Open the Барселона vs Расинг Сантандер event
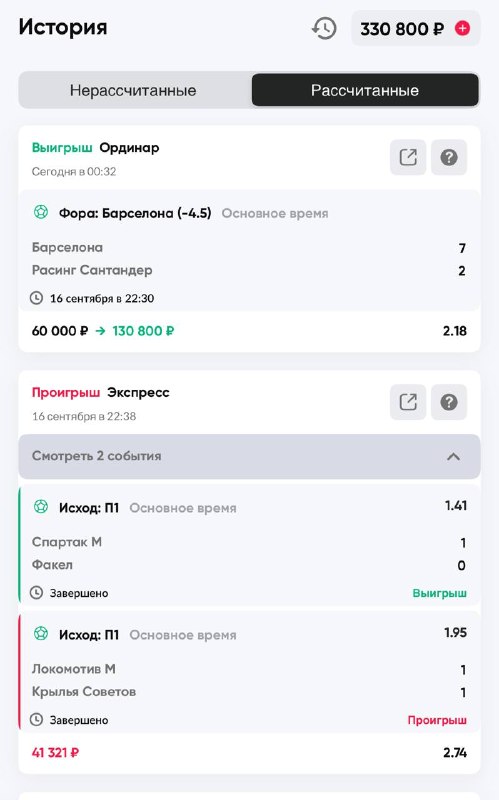This screenshot has width=499, height=800. (x=250, y=251)
